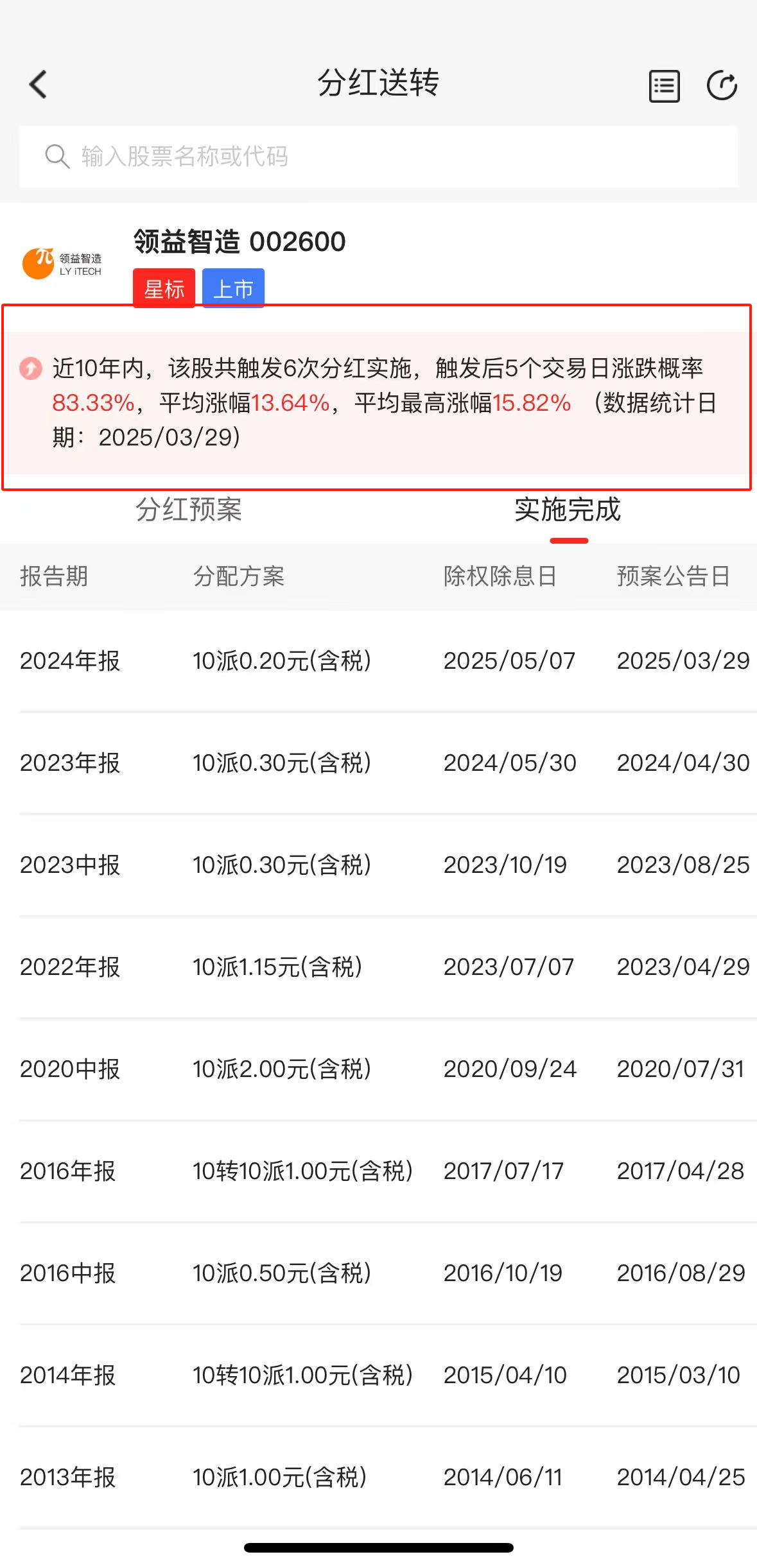Click the 报告期 column header

(x=54, y=577)
